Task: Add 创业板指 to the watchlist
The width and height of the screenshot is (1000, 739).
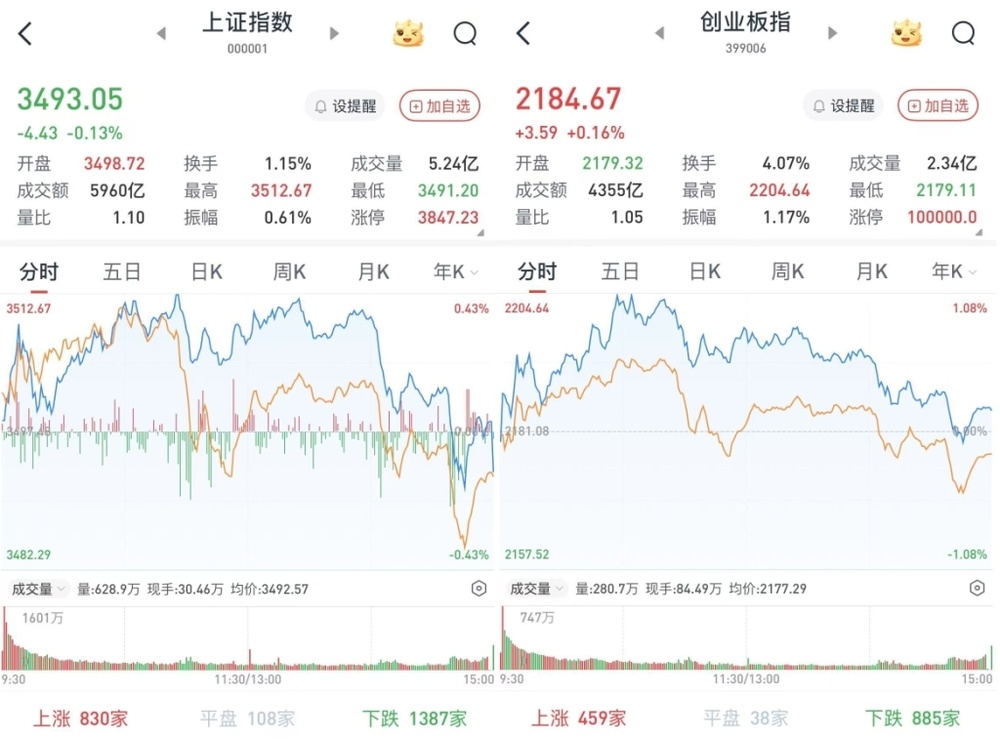Action: tap(938, 105)
